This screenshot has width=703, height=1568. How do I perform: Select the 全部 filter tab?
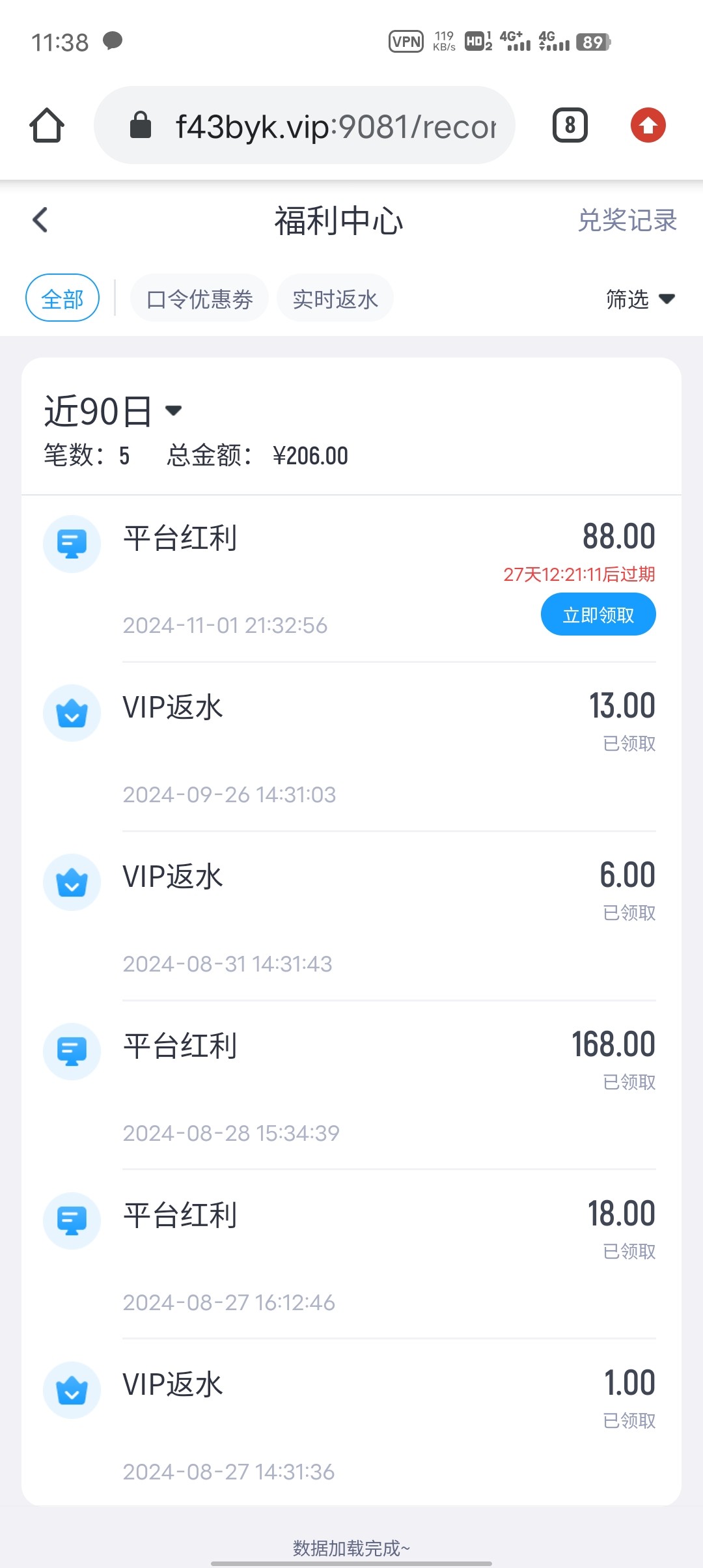coord(62,298)
